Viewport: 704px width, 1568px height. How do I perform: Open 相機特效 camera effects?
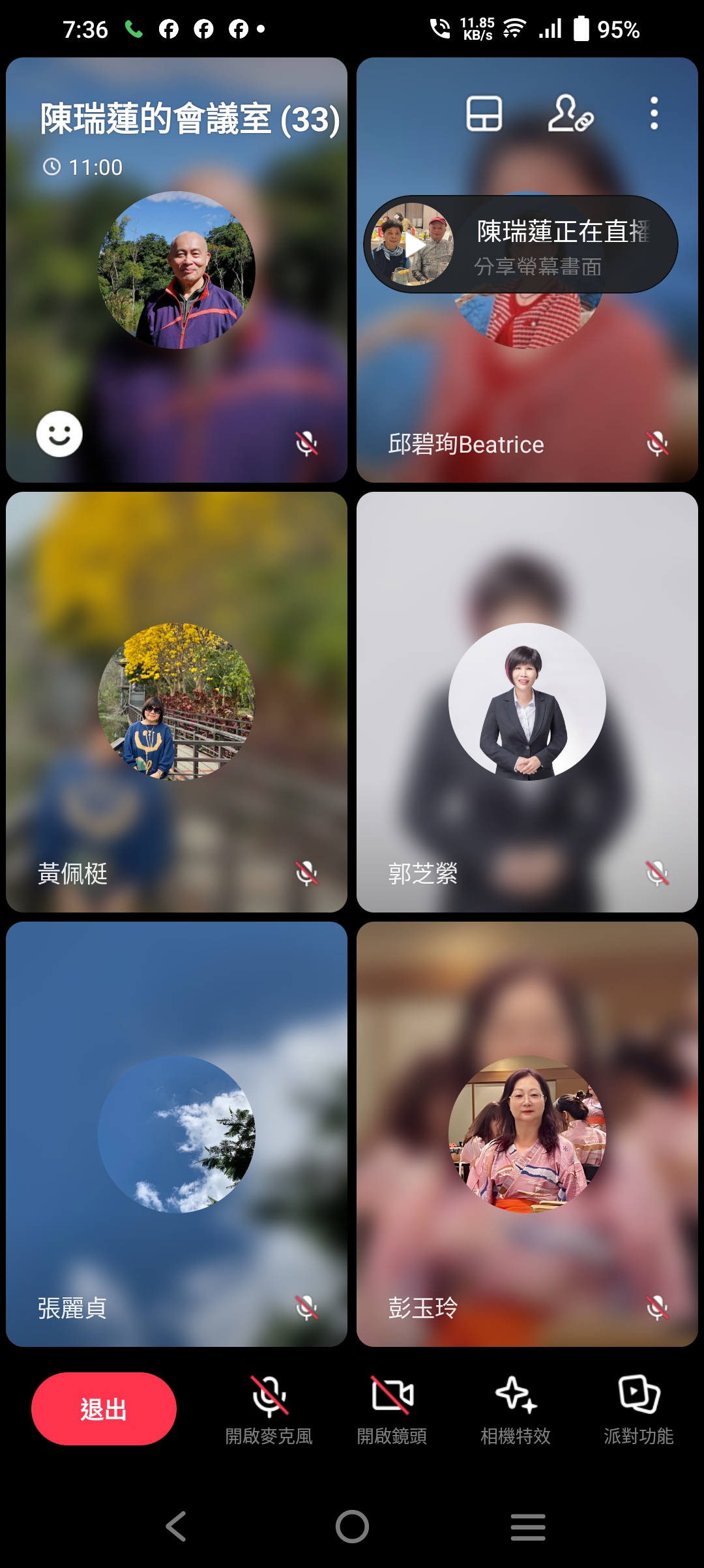515,1409
